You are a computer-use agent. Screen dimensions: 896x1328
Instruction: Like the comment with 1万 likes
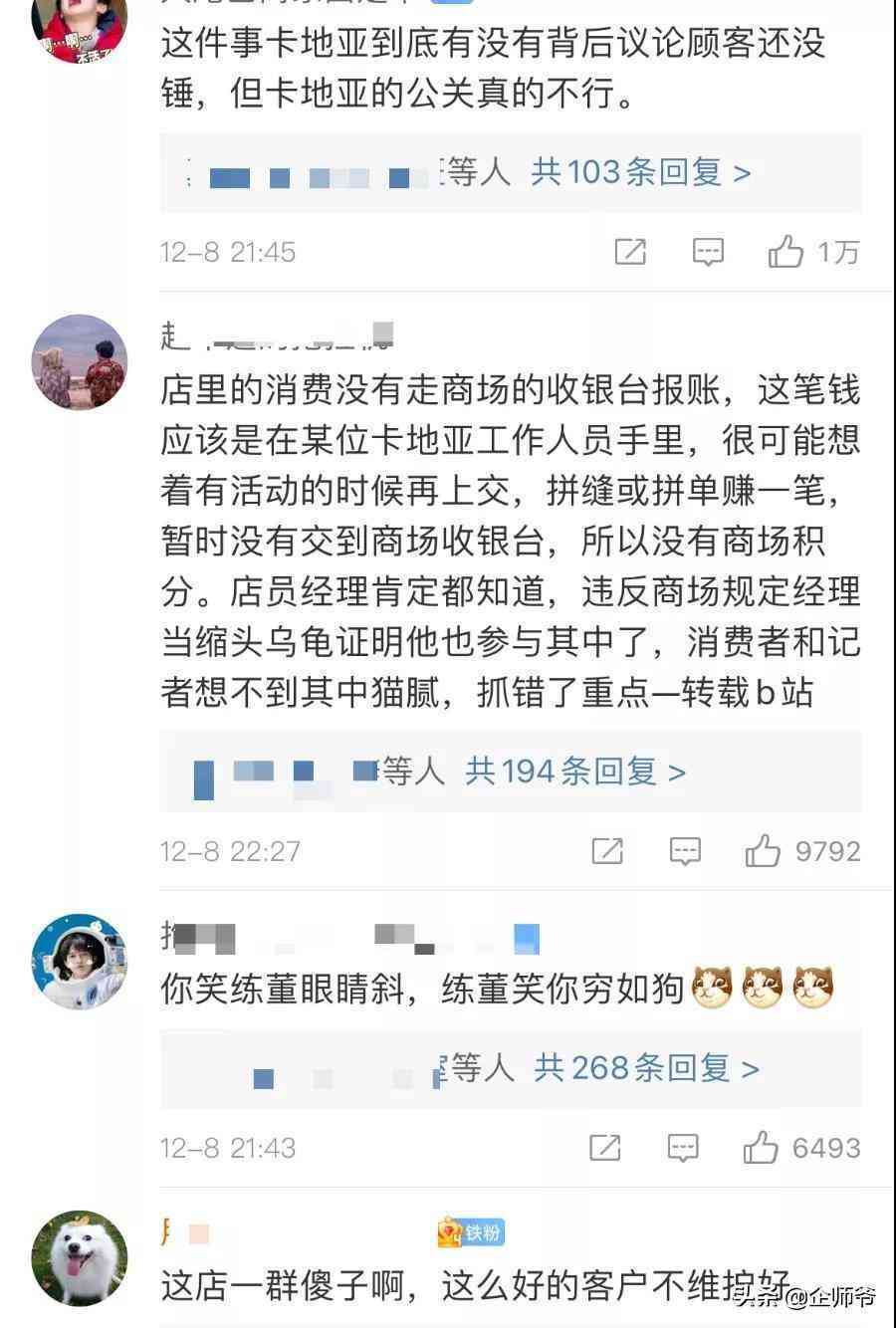[785, 252]
